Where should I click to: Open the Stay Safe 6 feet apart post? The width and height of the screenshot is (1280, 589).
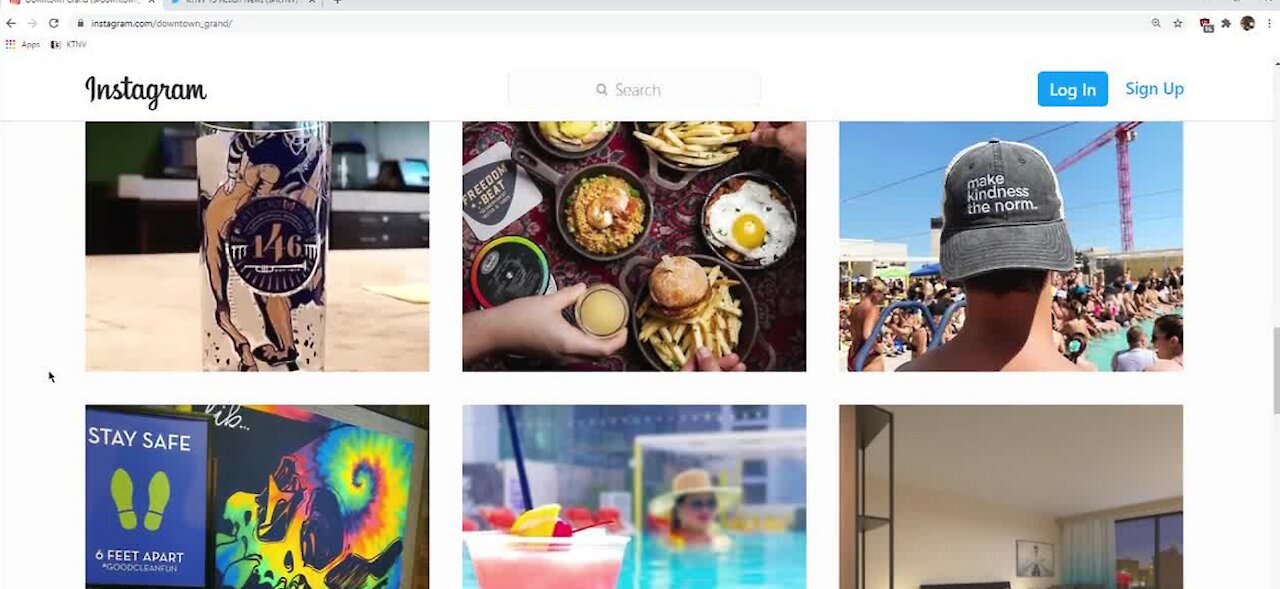pyautogui.click(x=257, y=496)
